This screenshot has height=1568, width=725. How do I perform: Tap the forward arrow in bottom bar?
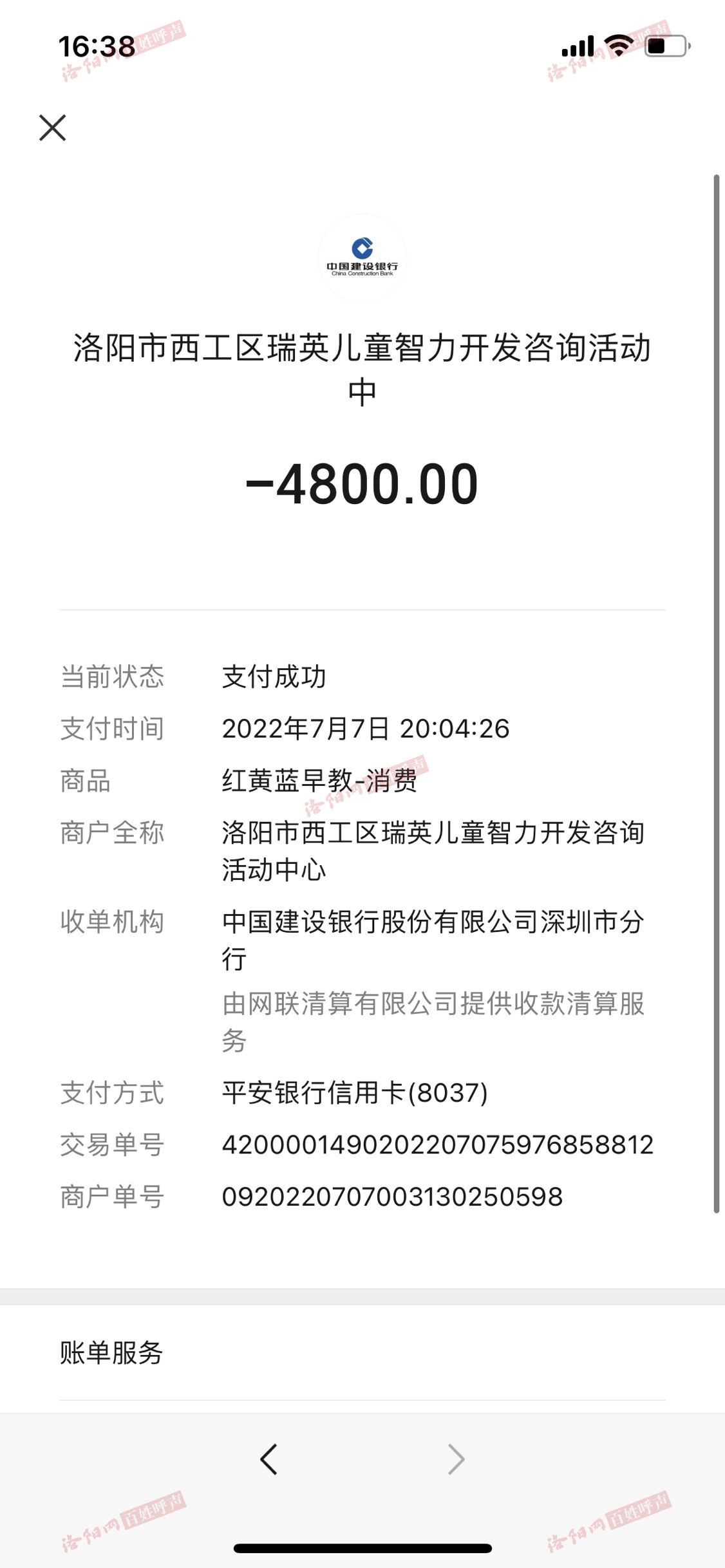(456, 1459)
